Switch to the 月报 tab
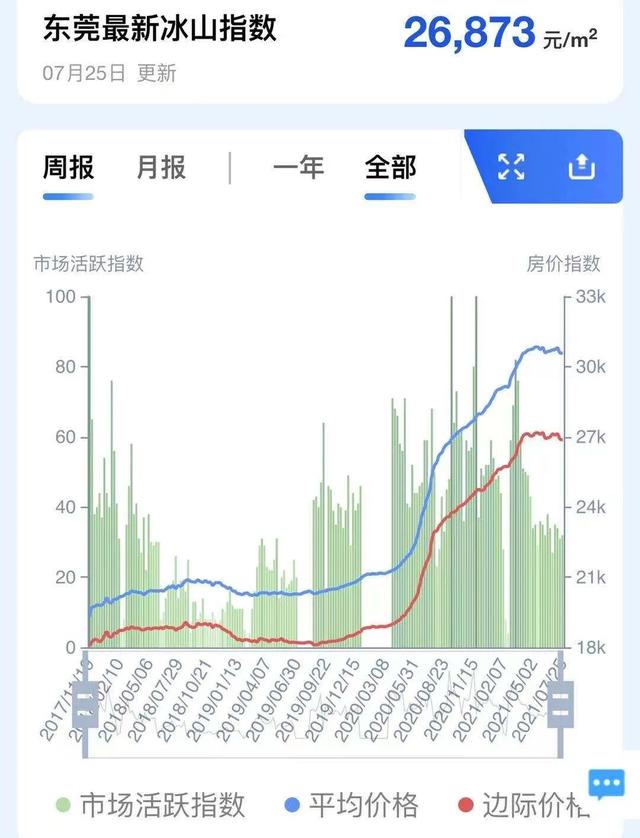The image size is (640, 838). pyautogui.click(x=161, y=167)
